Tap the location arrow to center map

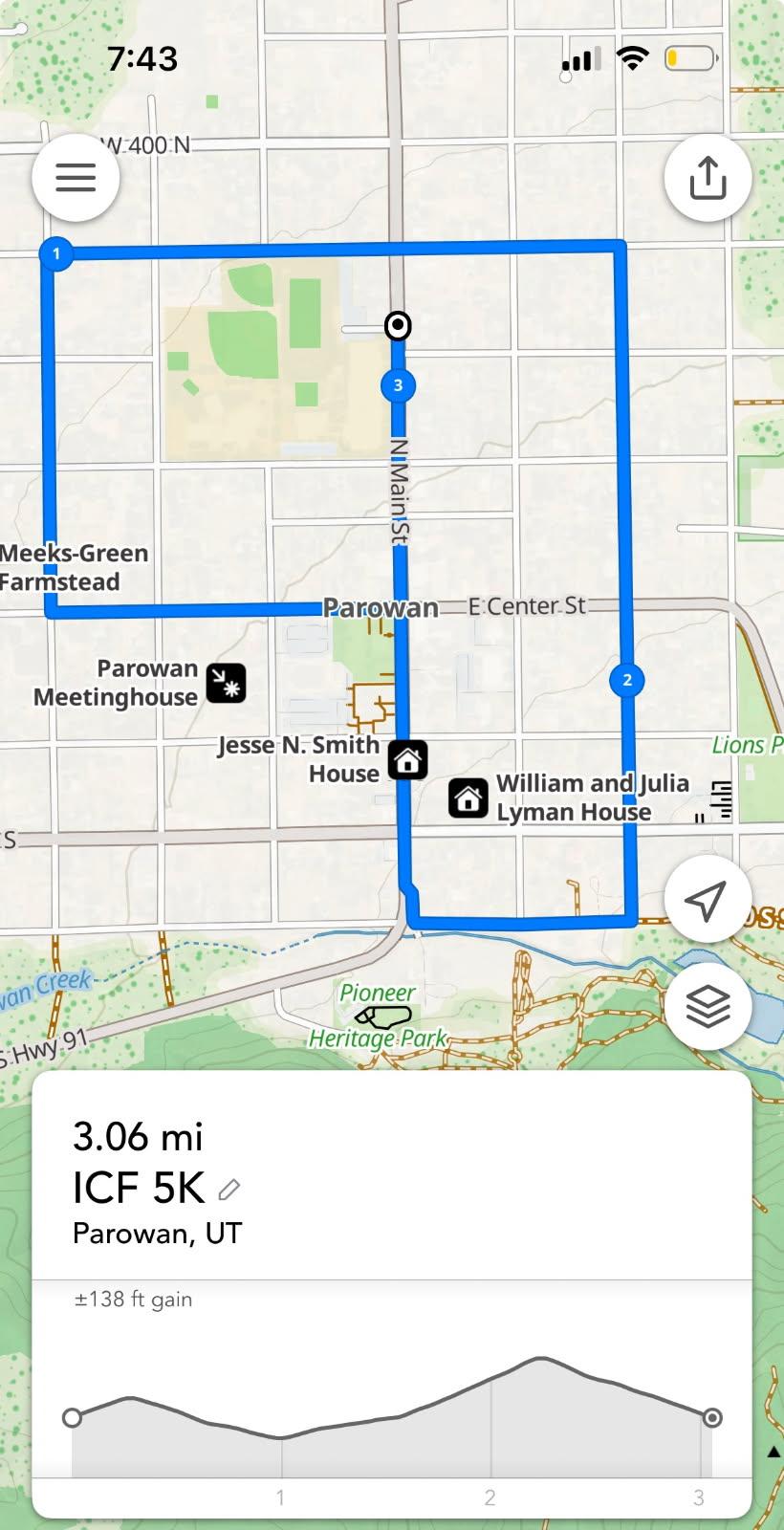pos(708,899)
